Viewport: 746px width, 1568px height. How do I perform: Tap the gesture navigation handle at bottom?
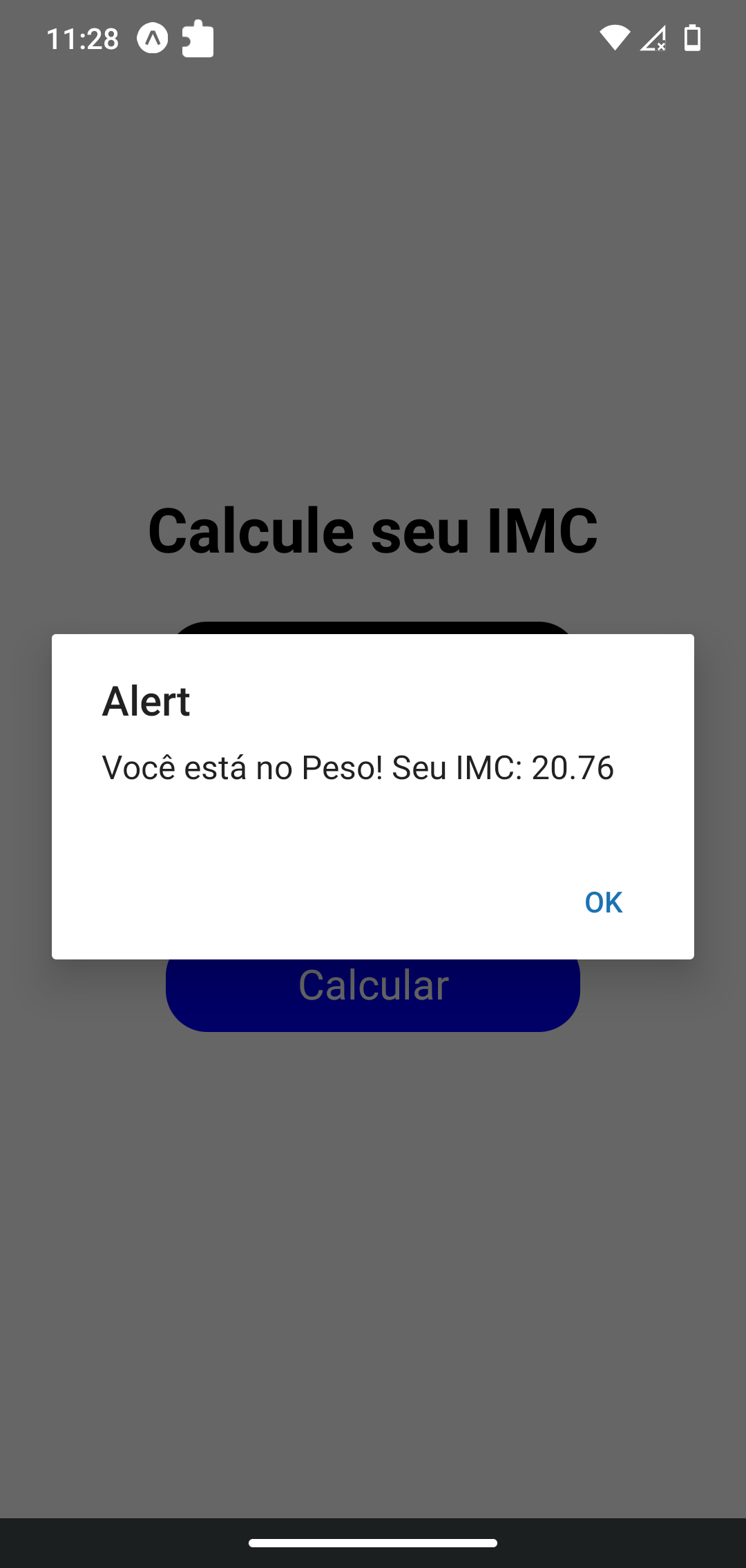point(373,1542)
